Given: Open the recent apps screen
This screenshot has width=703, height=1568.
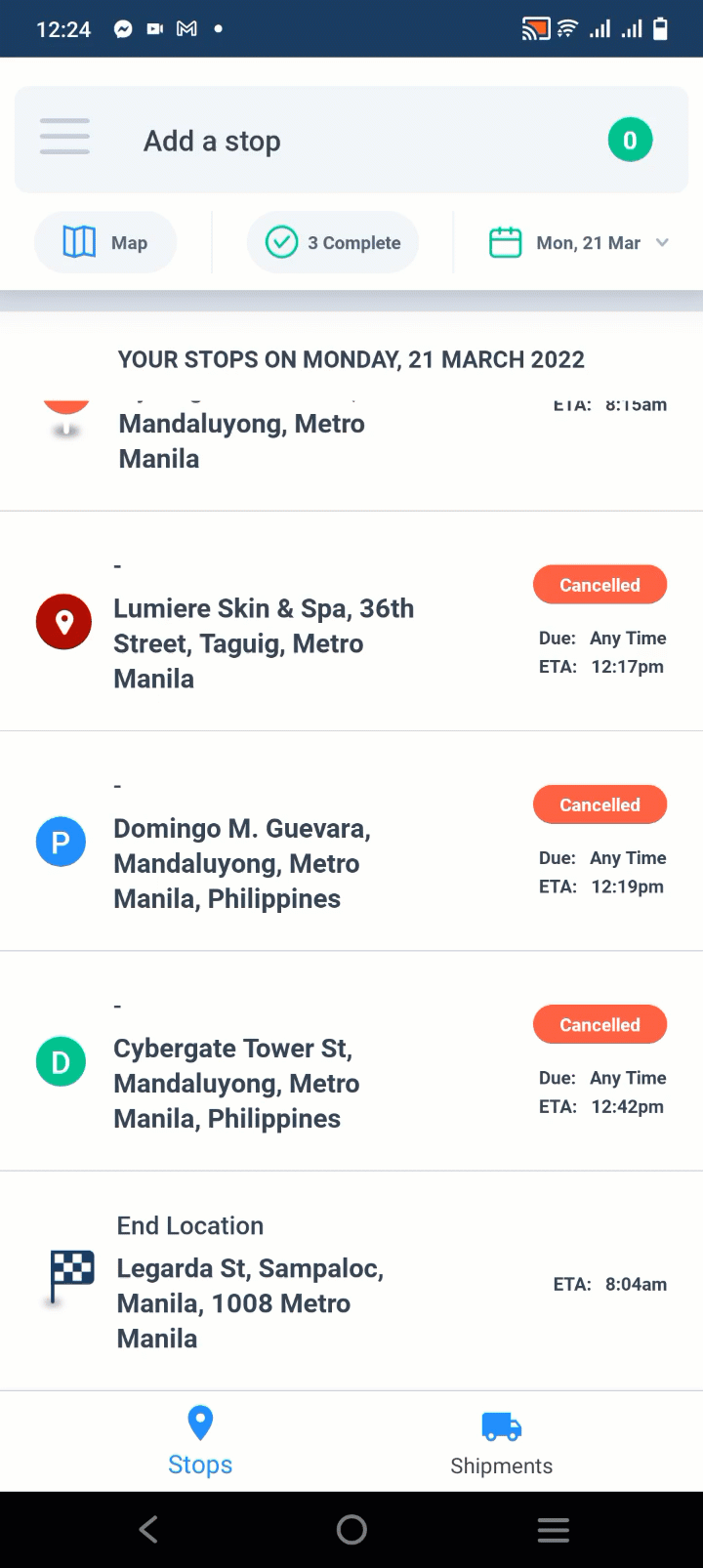Looking at the screenshot, I should pyautogui.click(x=553, y=1529).
